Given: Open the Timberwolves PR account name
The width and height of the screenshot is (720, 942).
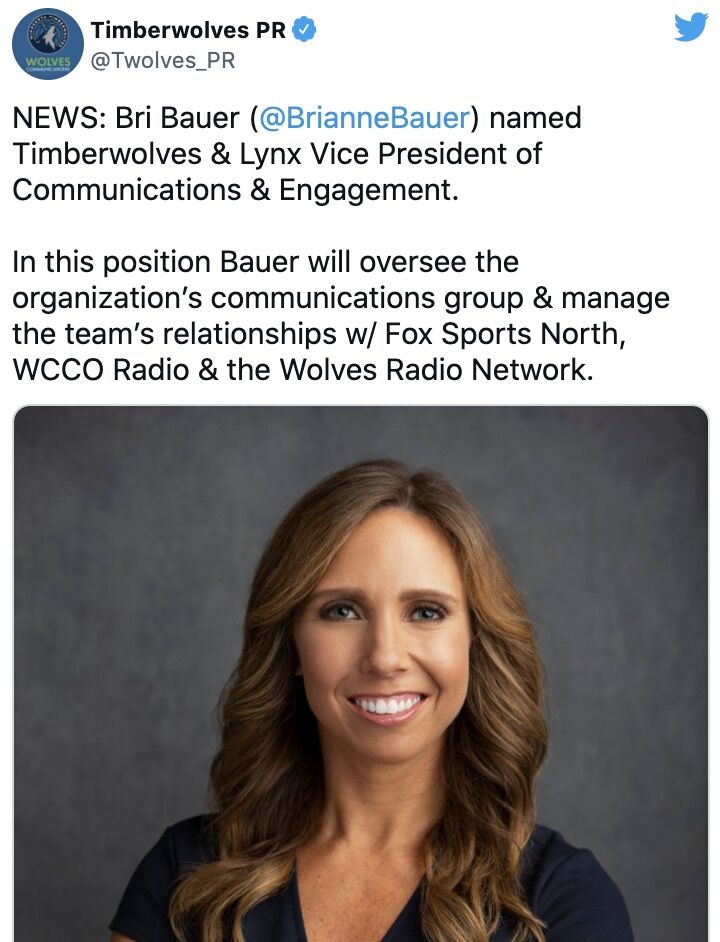Looking at the screenshot, I should [x=188, y=30].
